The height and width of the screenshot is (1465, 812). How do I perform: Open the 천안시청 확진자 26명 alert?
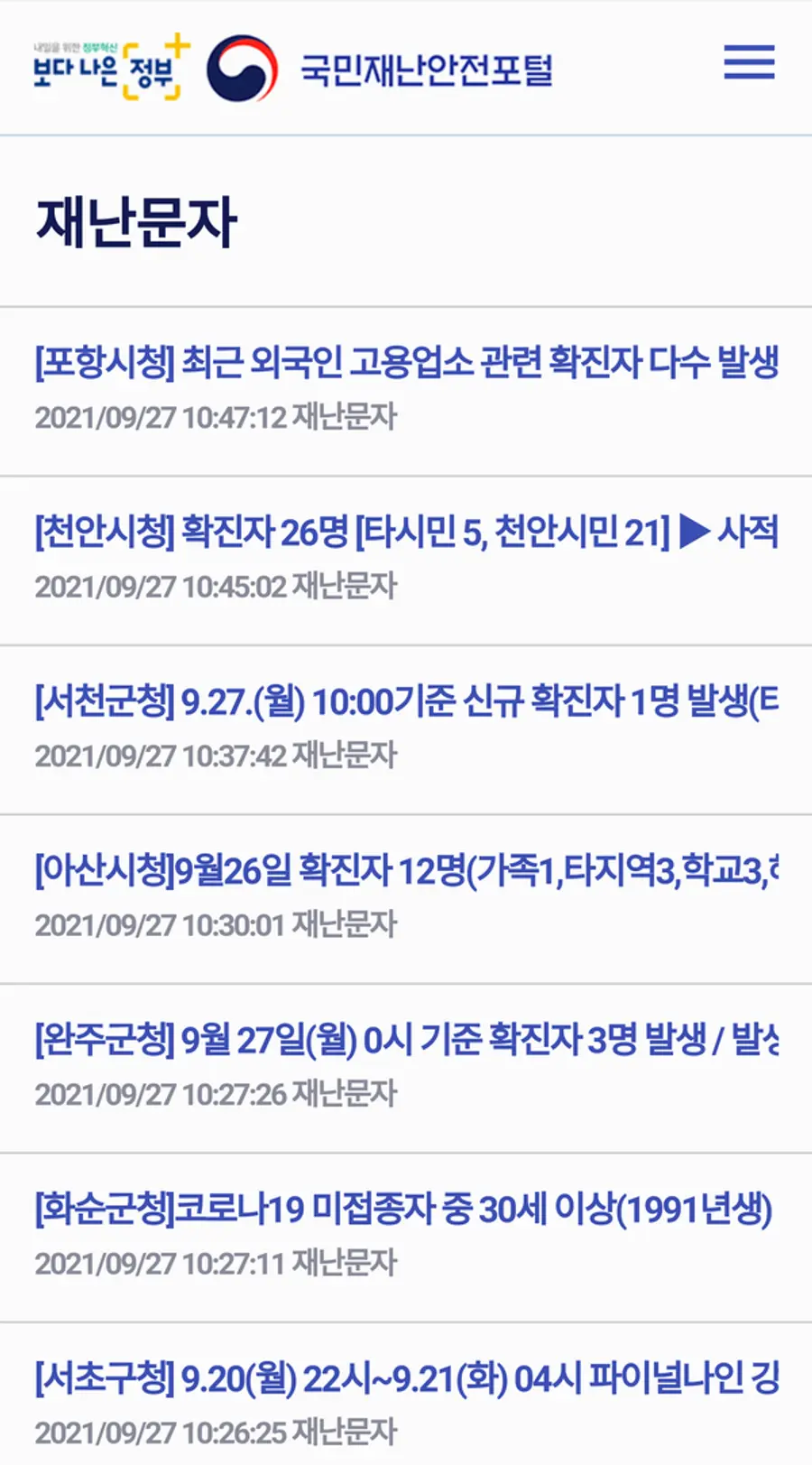(406, 533)
